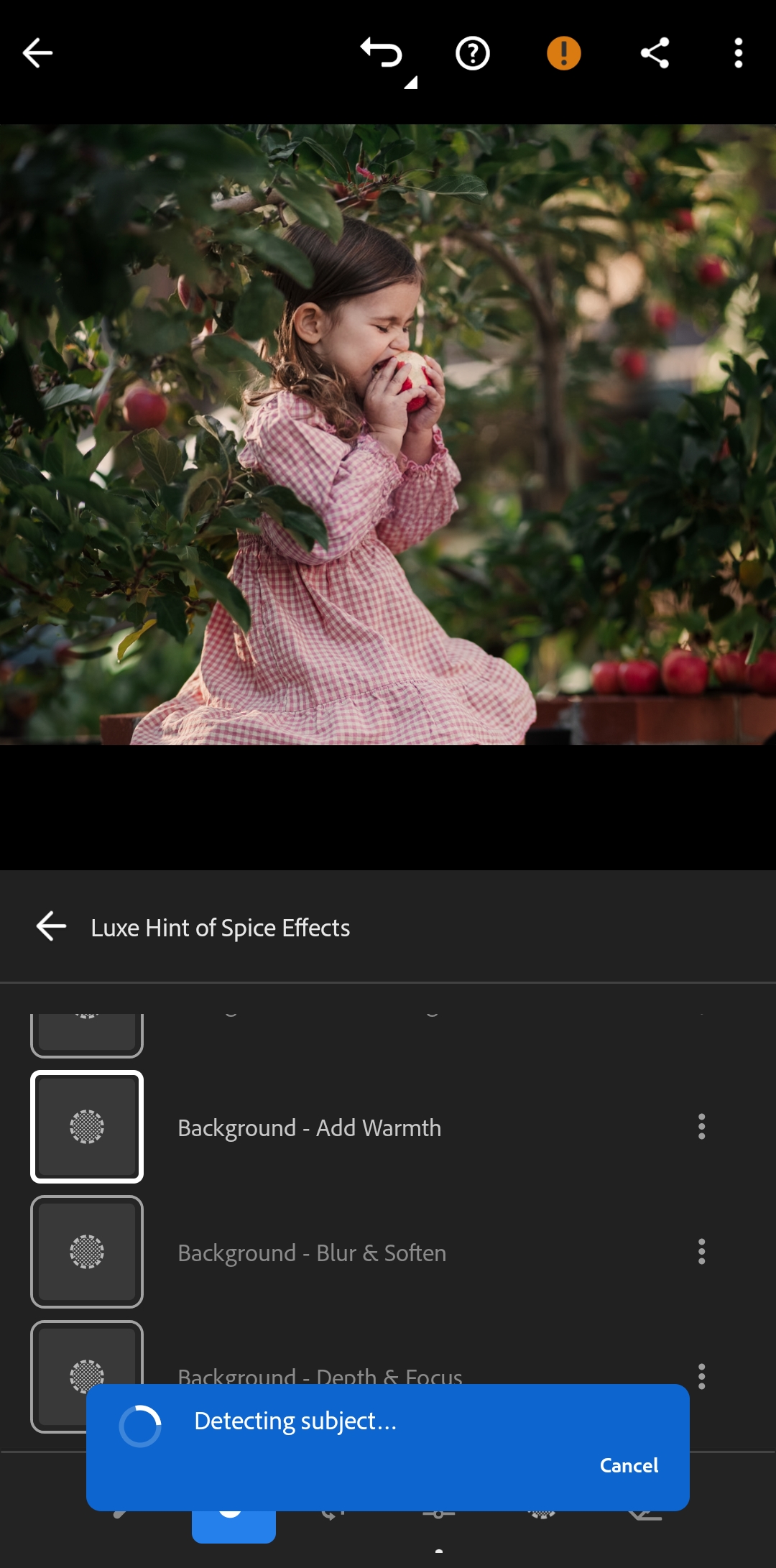The image size is (776, 1568).
Task: Open the orange warning alert icon
Action: click(x=564, y=53)
